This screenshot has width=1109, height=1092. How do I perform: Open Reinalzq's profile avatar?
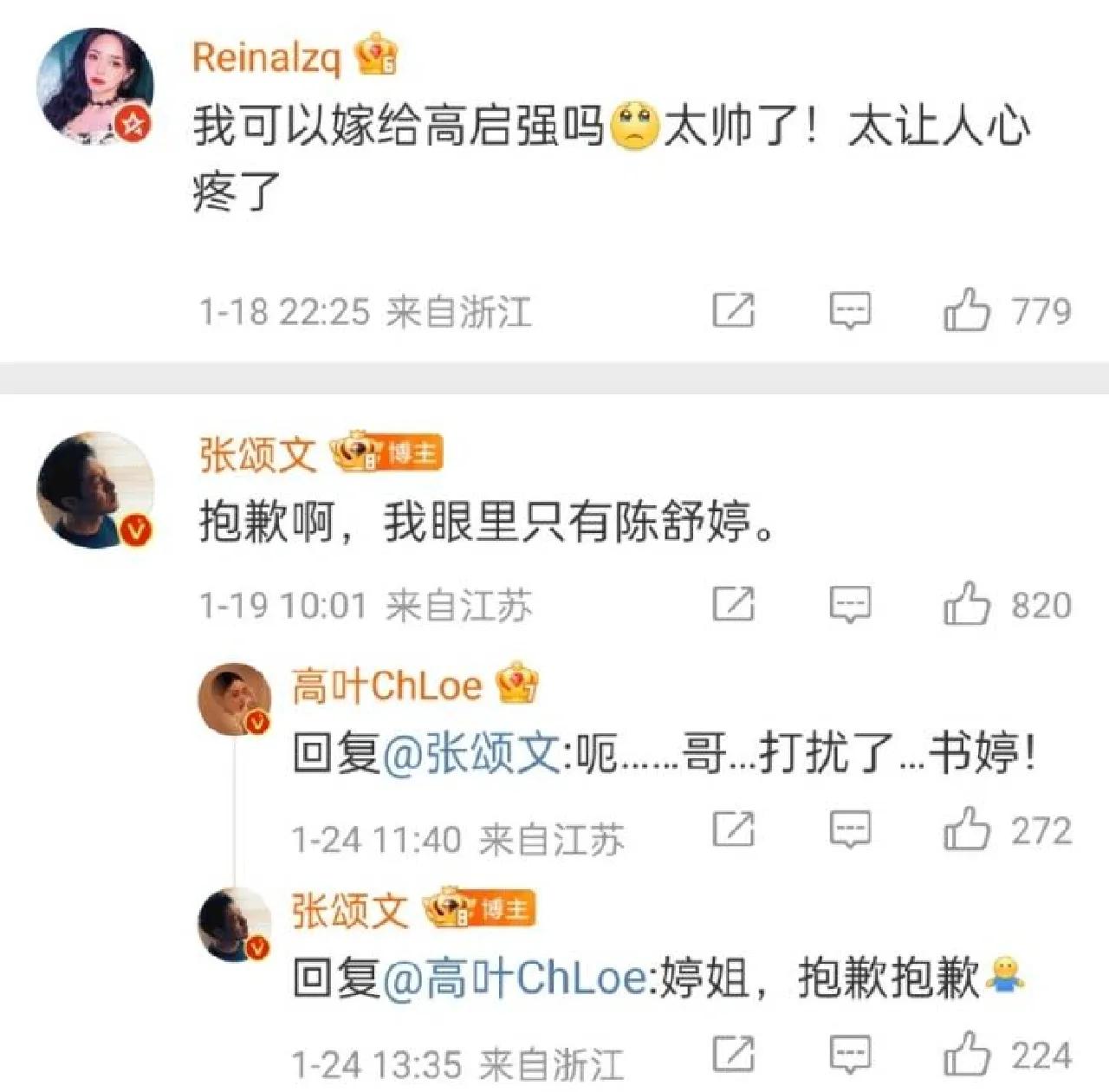94,86
